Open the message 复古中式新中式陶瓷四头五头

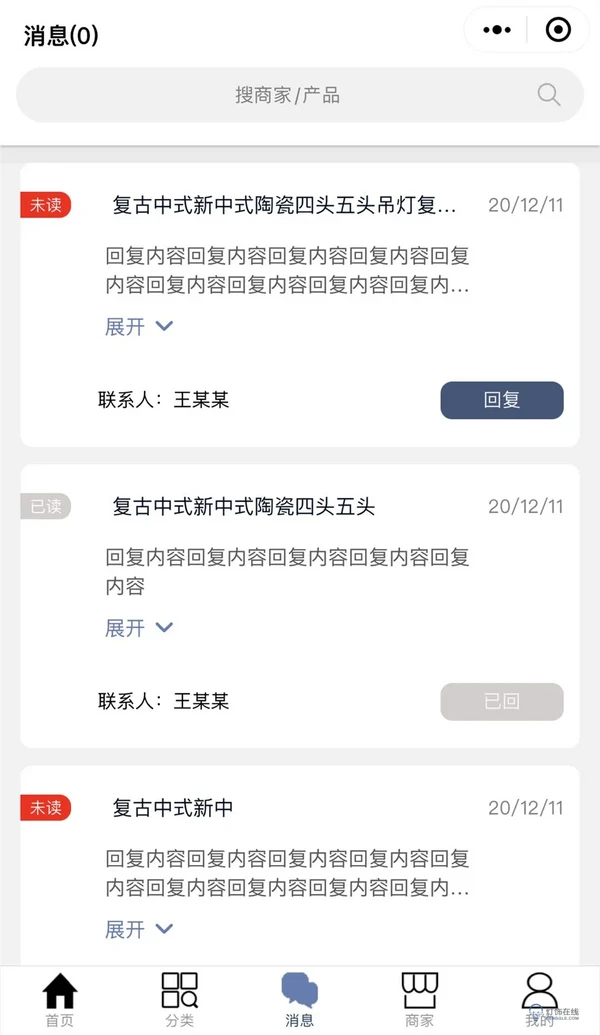tap(244, 507)
